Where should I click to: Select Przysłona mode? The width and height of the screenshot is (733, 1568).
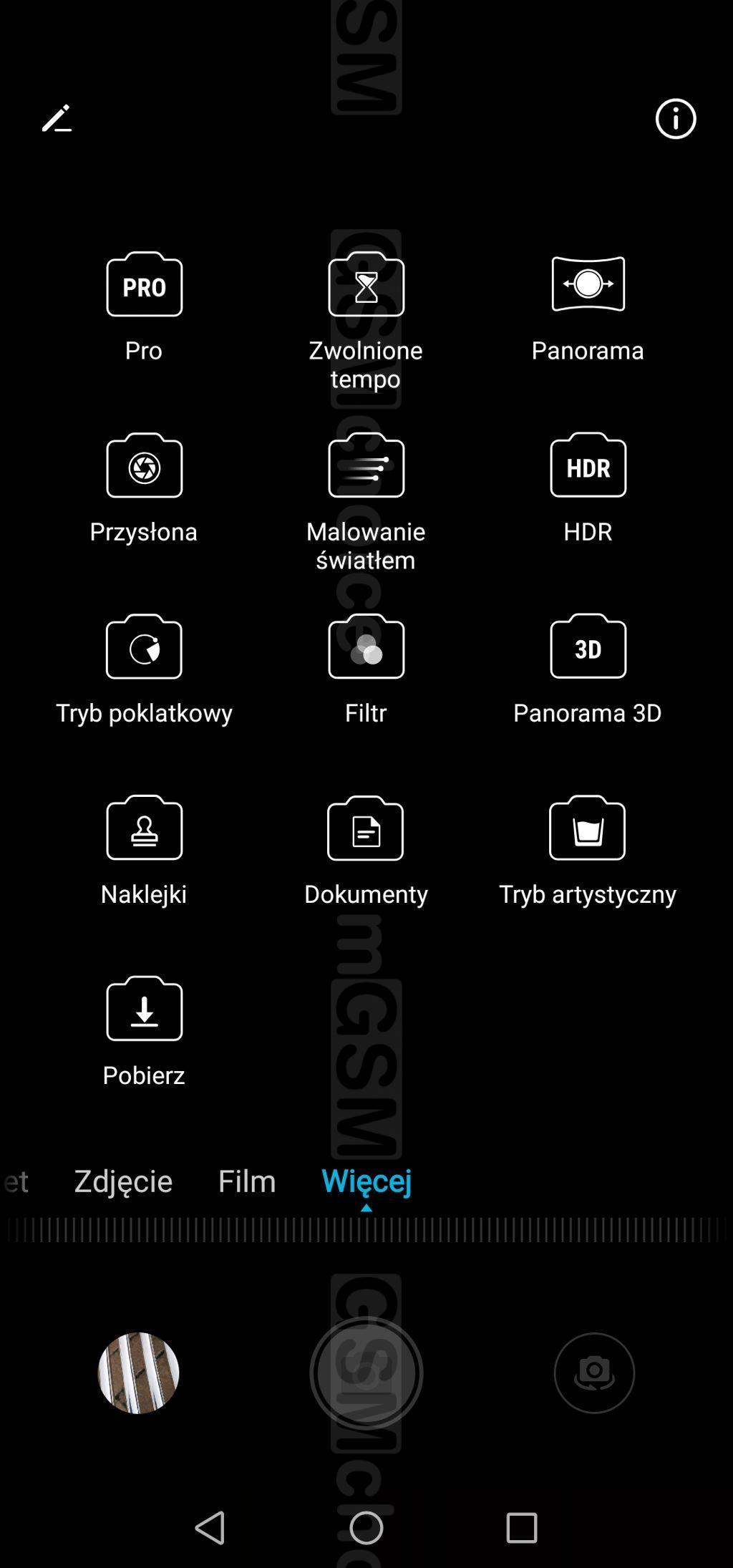(144, 488)
